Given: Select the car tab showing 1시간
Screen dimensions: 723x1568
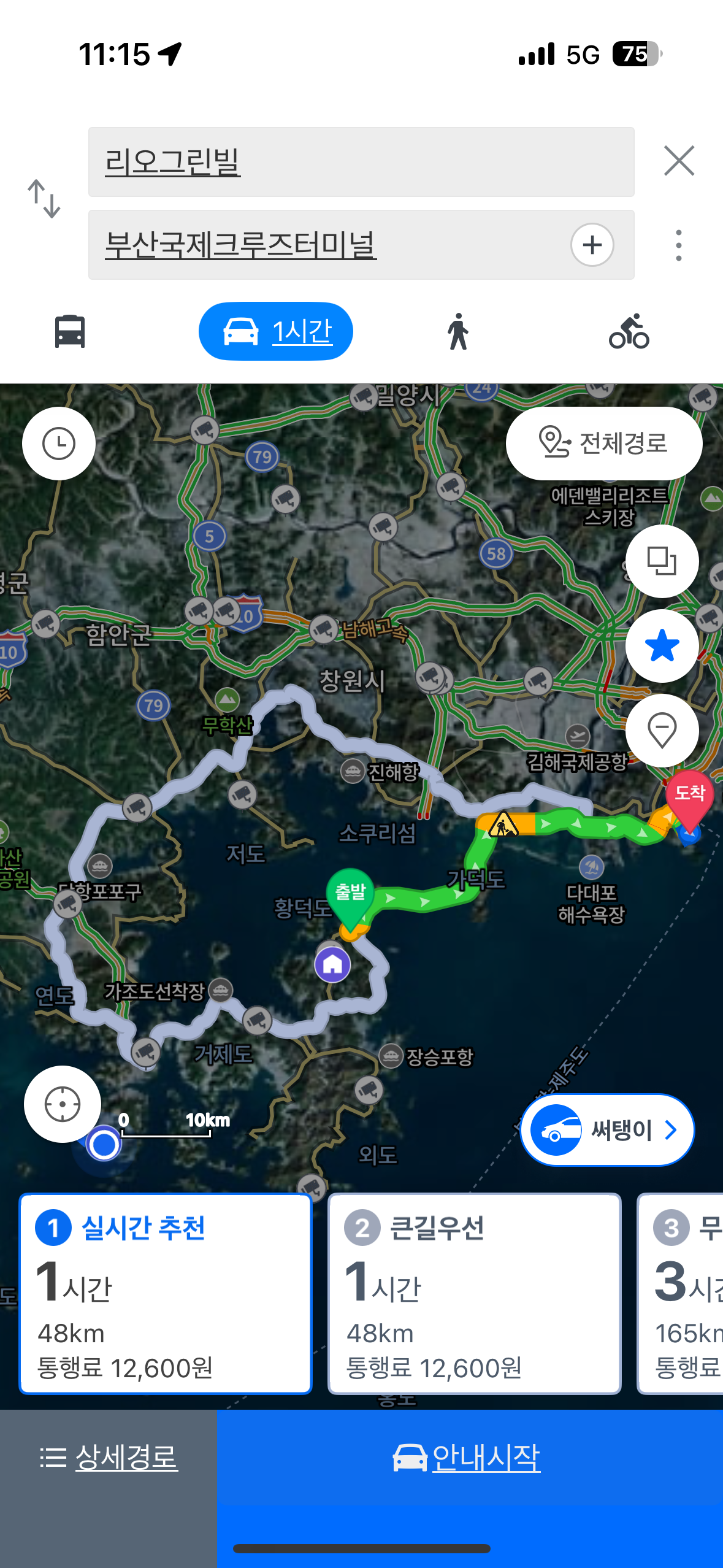Looking at the screenshot, I should point(276,331).
